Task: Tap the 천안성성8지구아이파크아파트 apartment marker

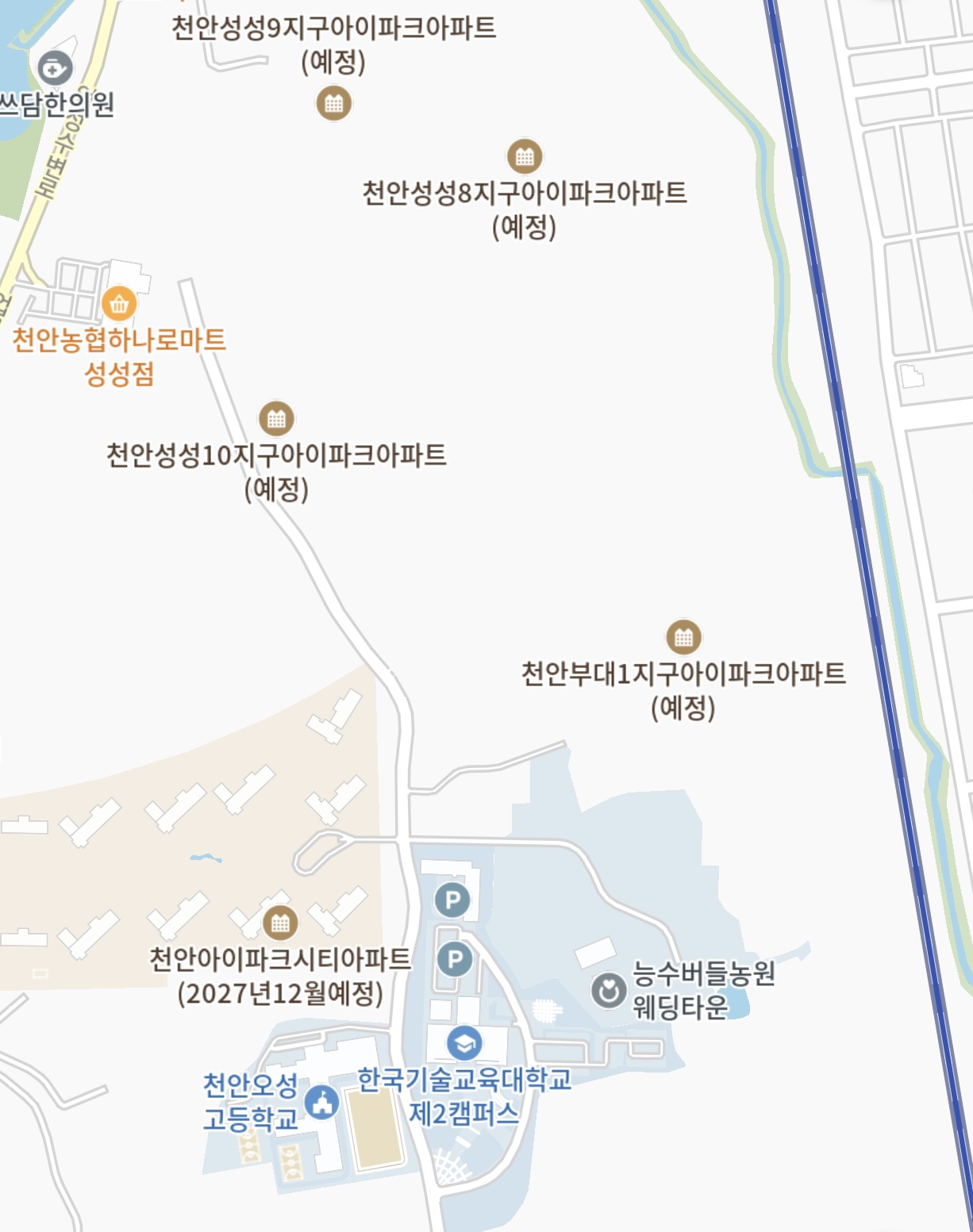Action: [525, 156]
